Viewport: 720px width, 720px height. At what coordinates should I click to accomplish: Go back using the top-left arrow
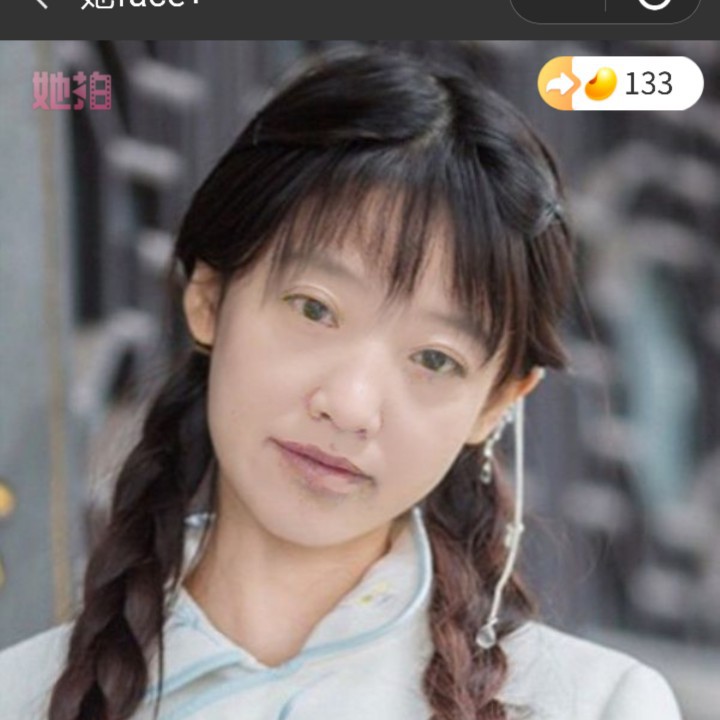tap(40, 4)
